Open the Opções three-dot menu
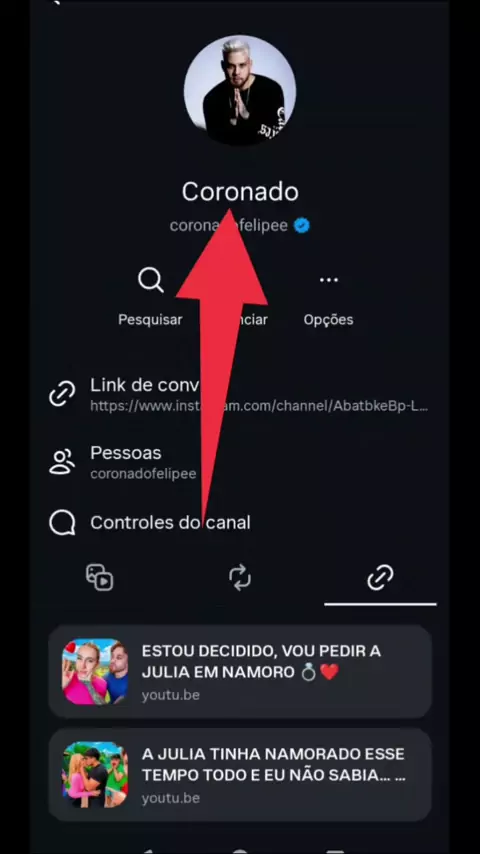 coord(329,297)
